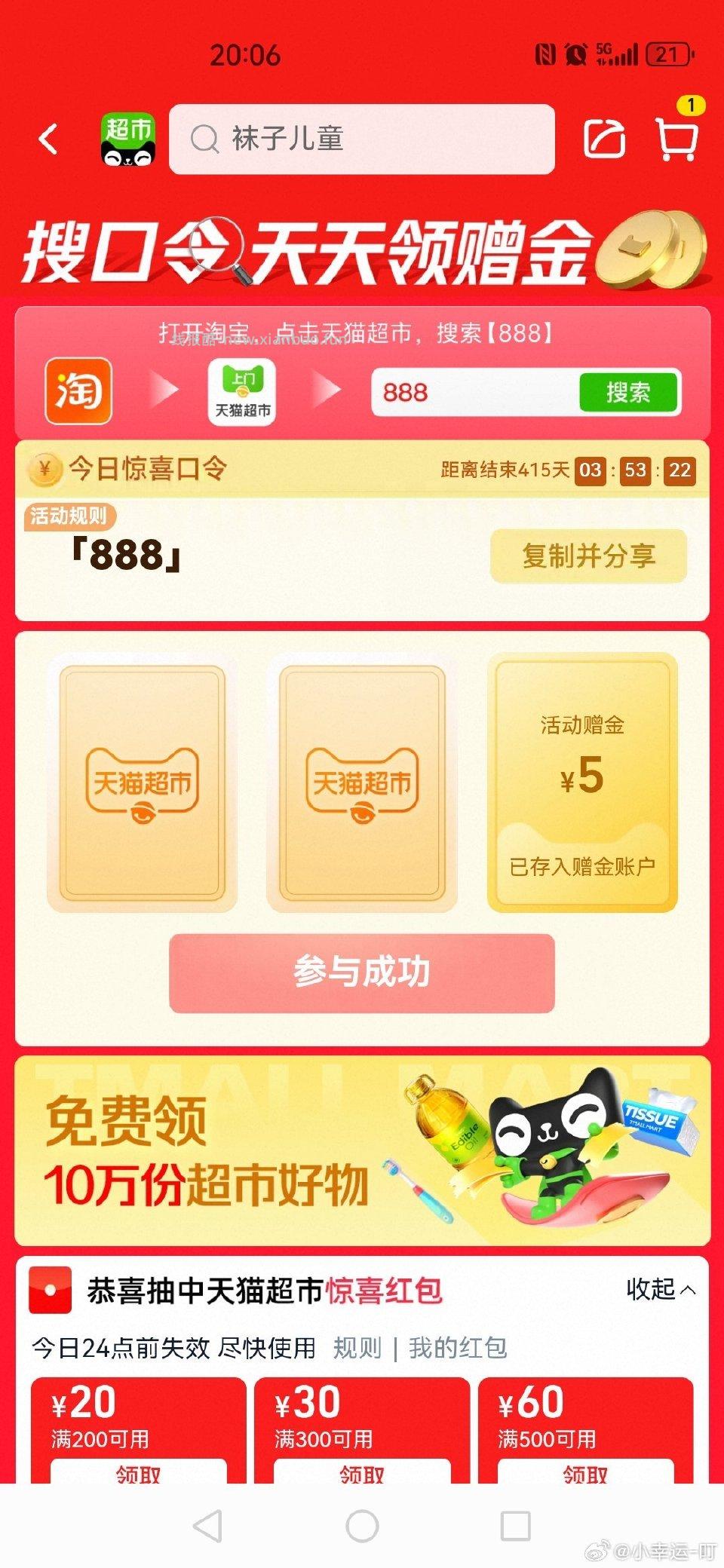Open 我的红包
This screenshot has height=1568, width=724.
tap(458, 1348)
